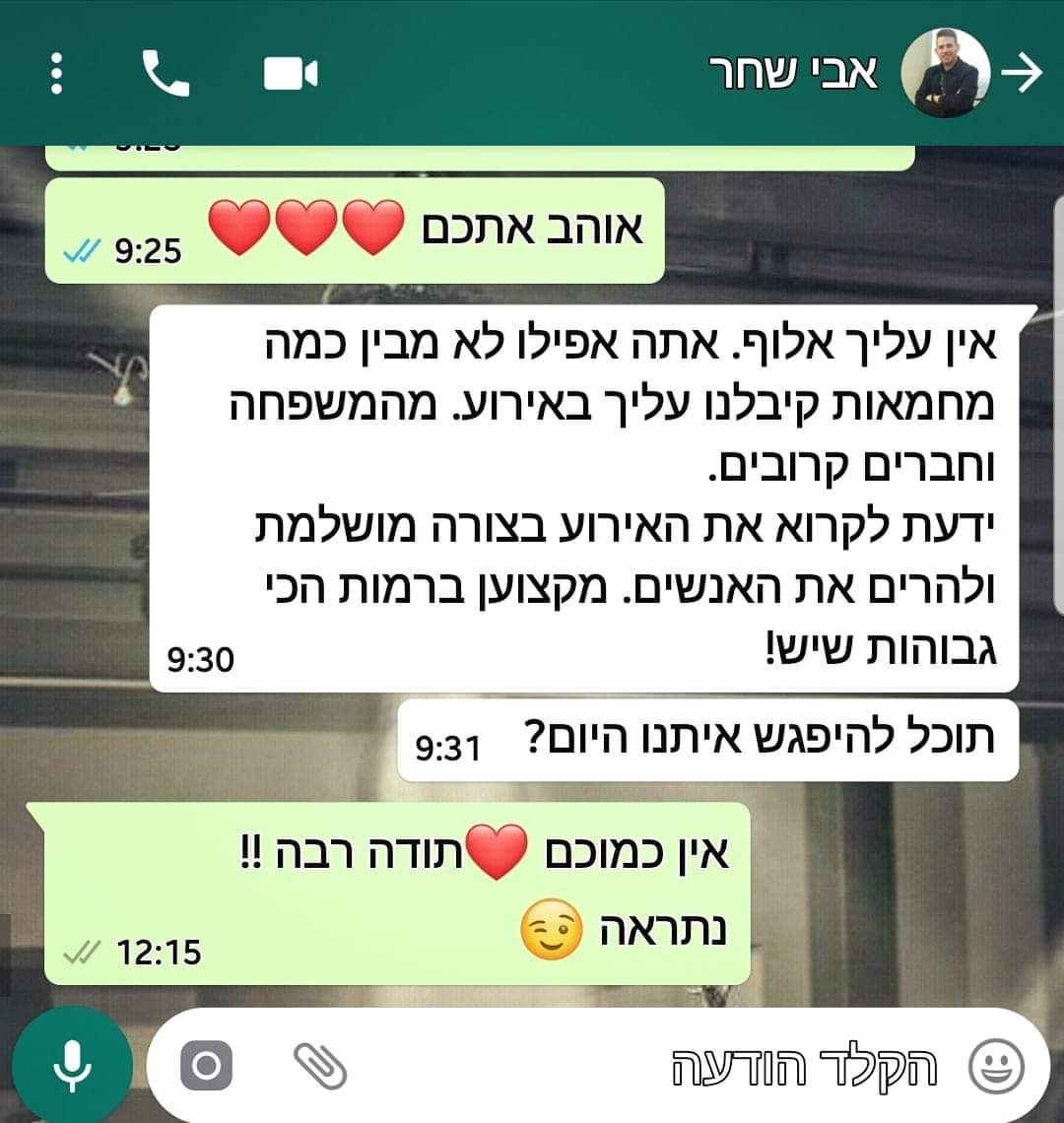The height and width of the screenshot is (1123, 1064).
Task: Open the camera from the message bar
Action: (x=206, y=1065)
